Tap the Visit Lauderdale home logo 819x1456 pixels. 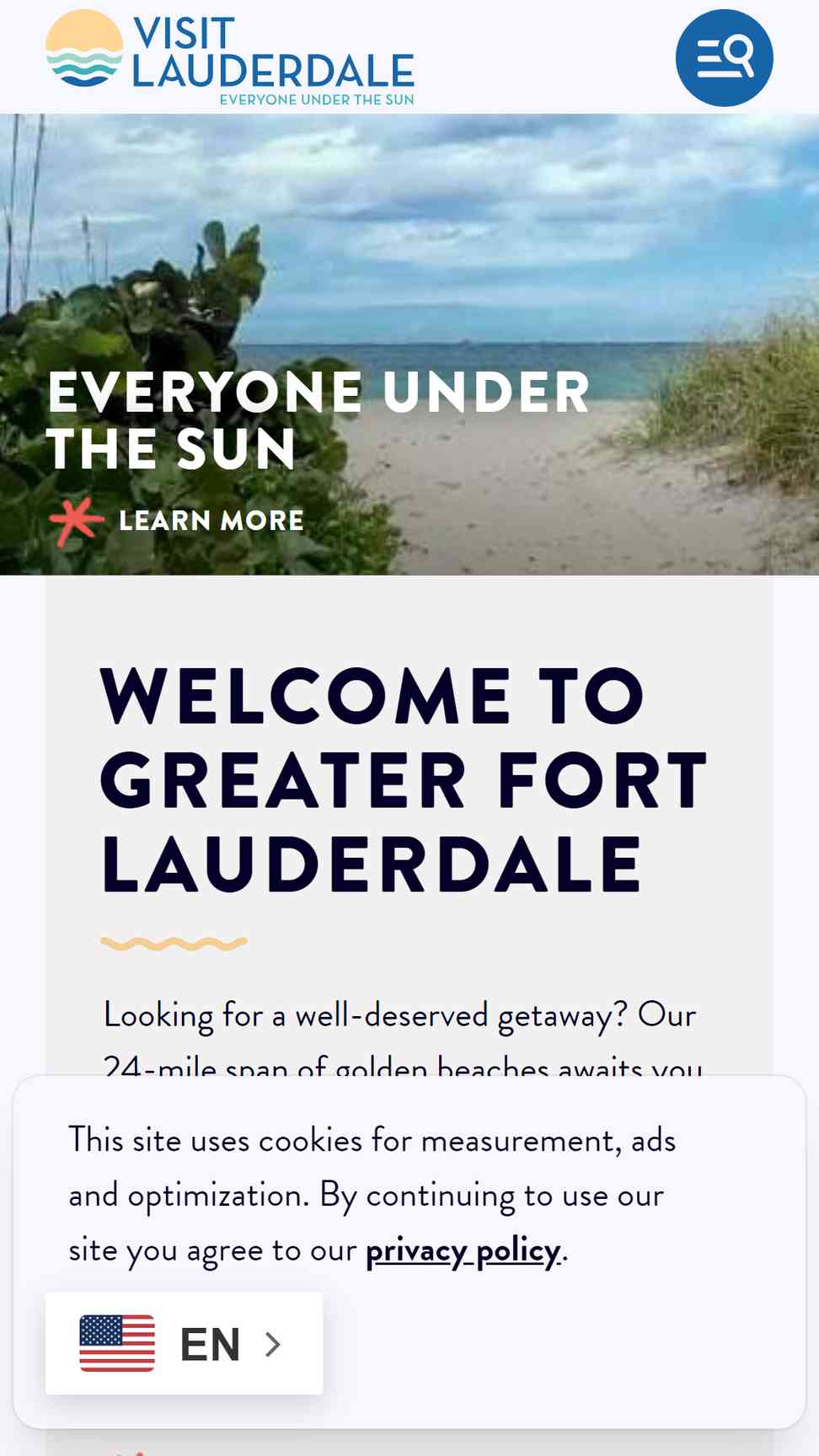[229, 57]
